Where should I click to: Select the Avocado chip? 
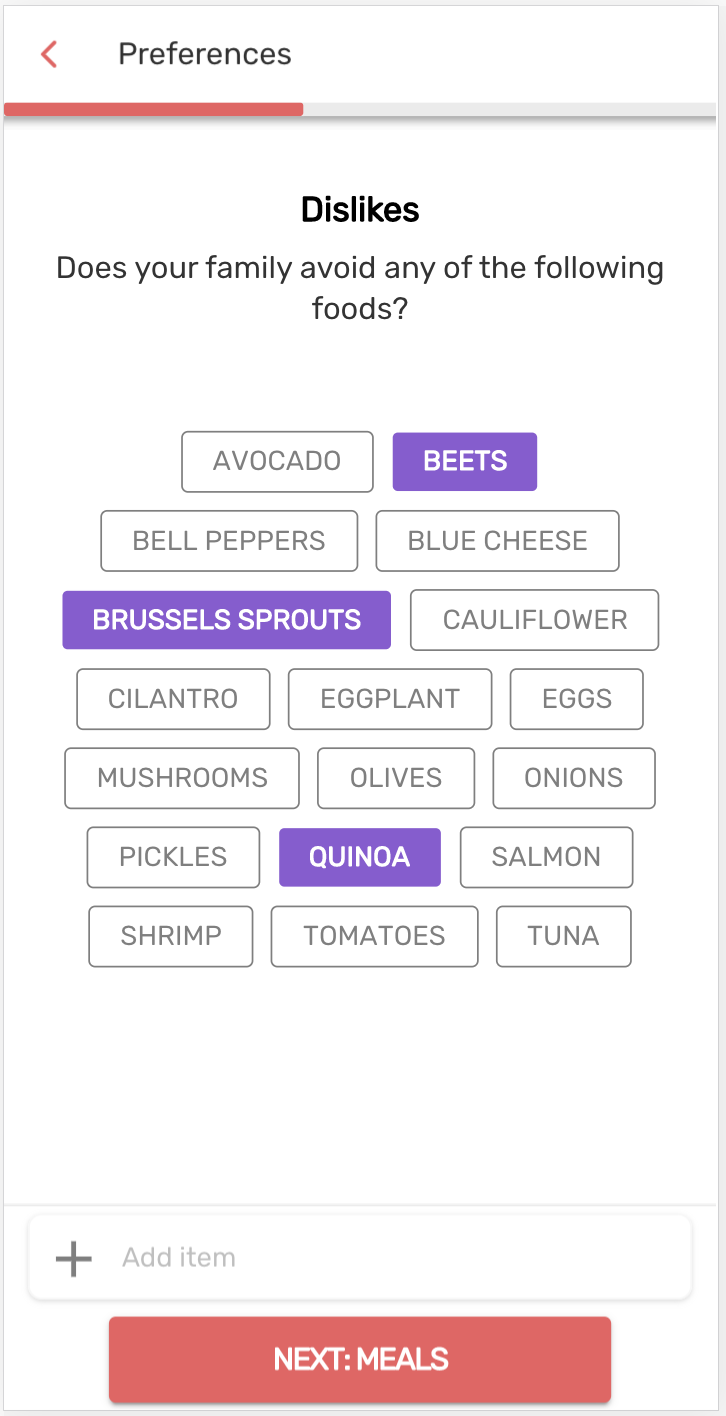[277, 461]
